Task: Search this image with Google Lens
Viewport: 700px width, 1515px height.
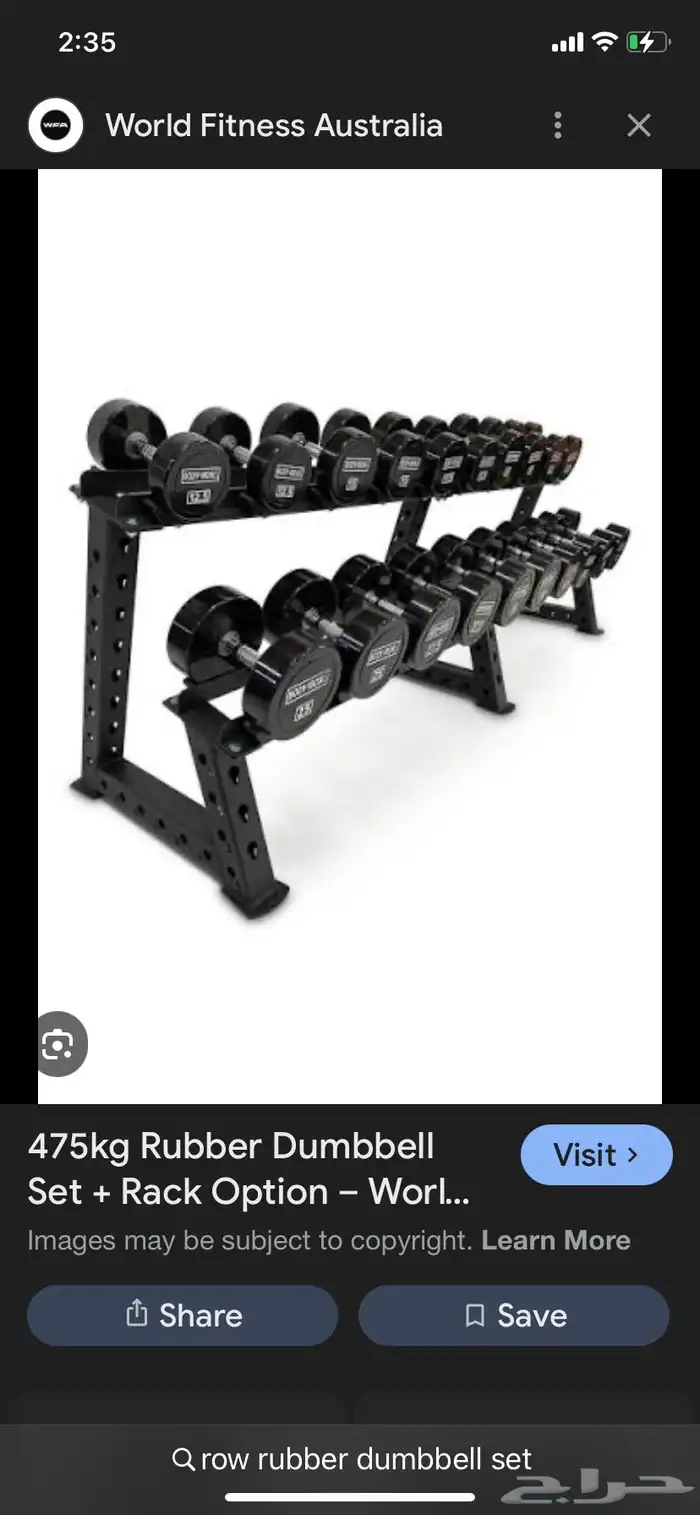Action: tap(59, 1045)
